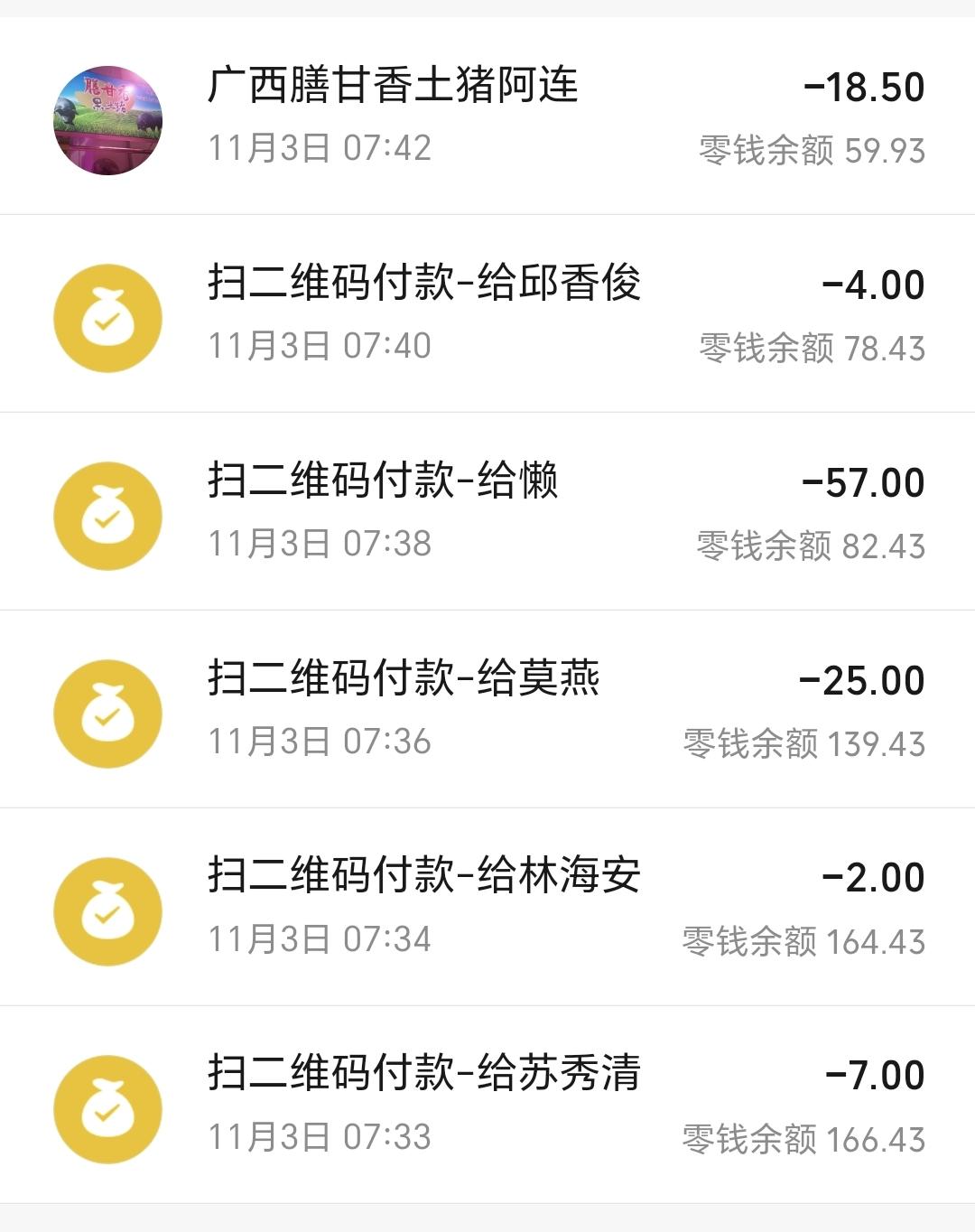975x1232 pixels.
Task: Open the 广西膳甘香土猪阿连 transaction
Action: [x=394, y=87]
